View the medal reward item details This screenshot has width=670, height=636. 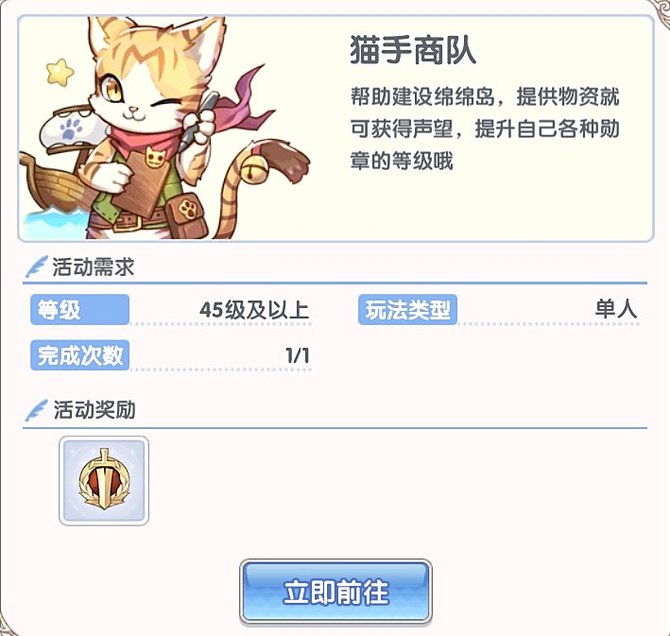point(104,480)
